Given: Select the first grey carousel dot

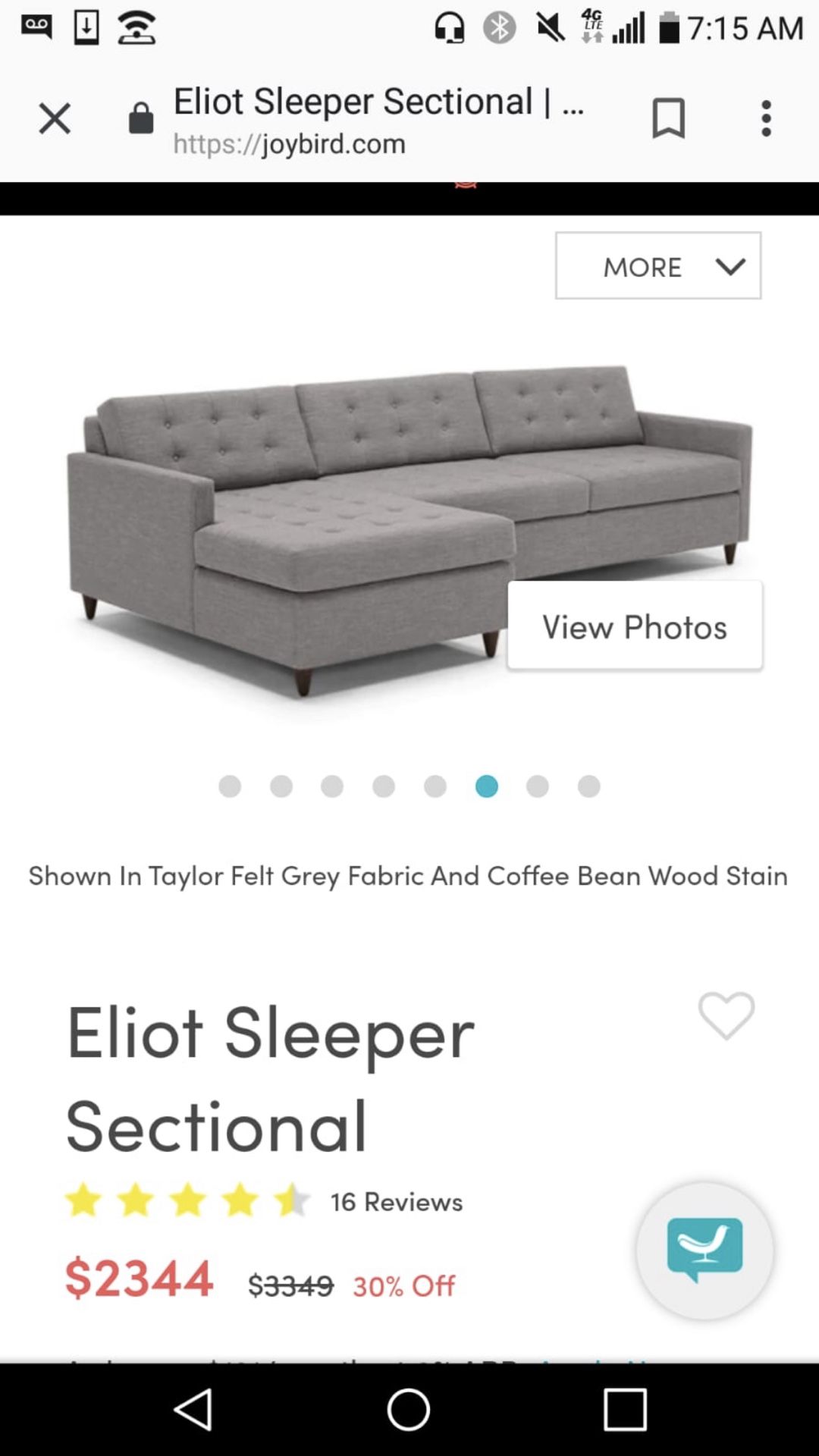Looking at the screenshot, I should coord(231,786).
